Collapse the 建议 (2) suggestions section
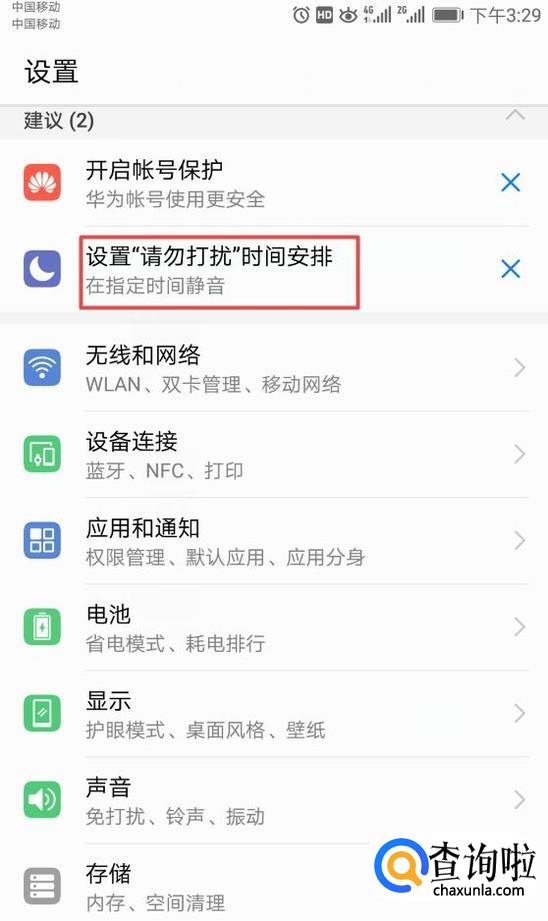Viewport: 548px width, 921px height. pyautogui.click(x=515, y=116)
